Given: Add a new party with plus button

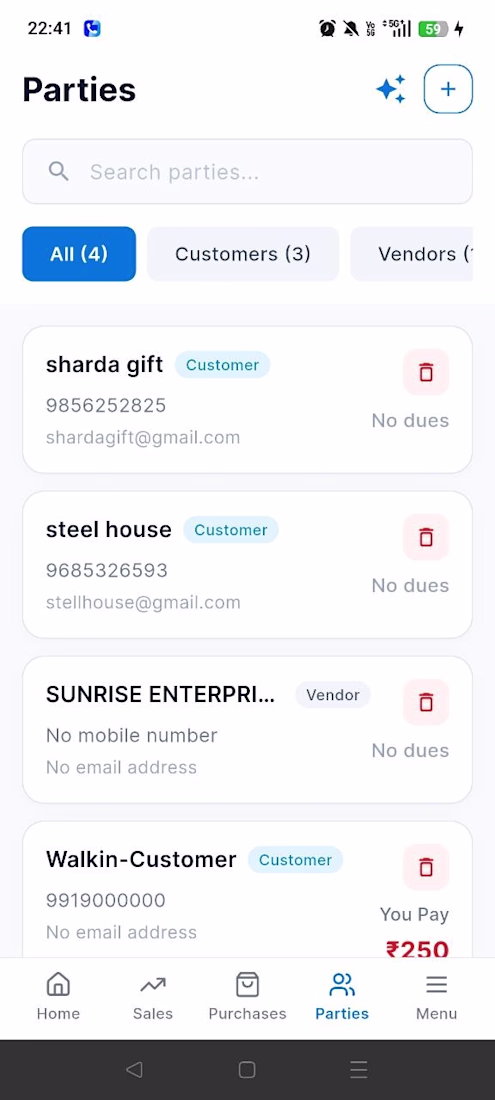Looking at the screenshot, I should pos(448,89).
